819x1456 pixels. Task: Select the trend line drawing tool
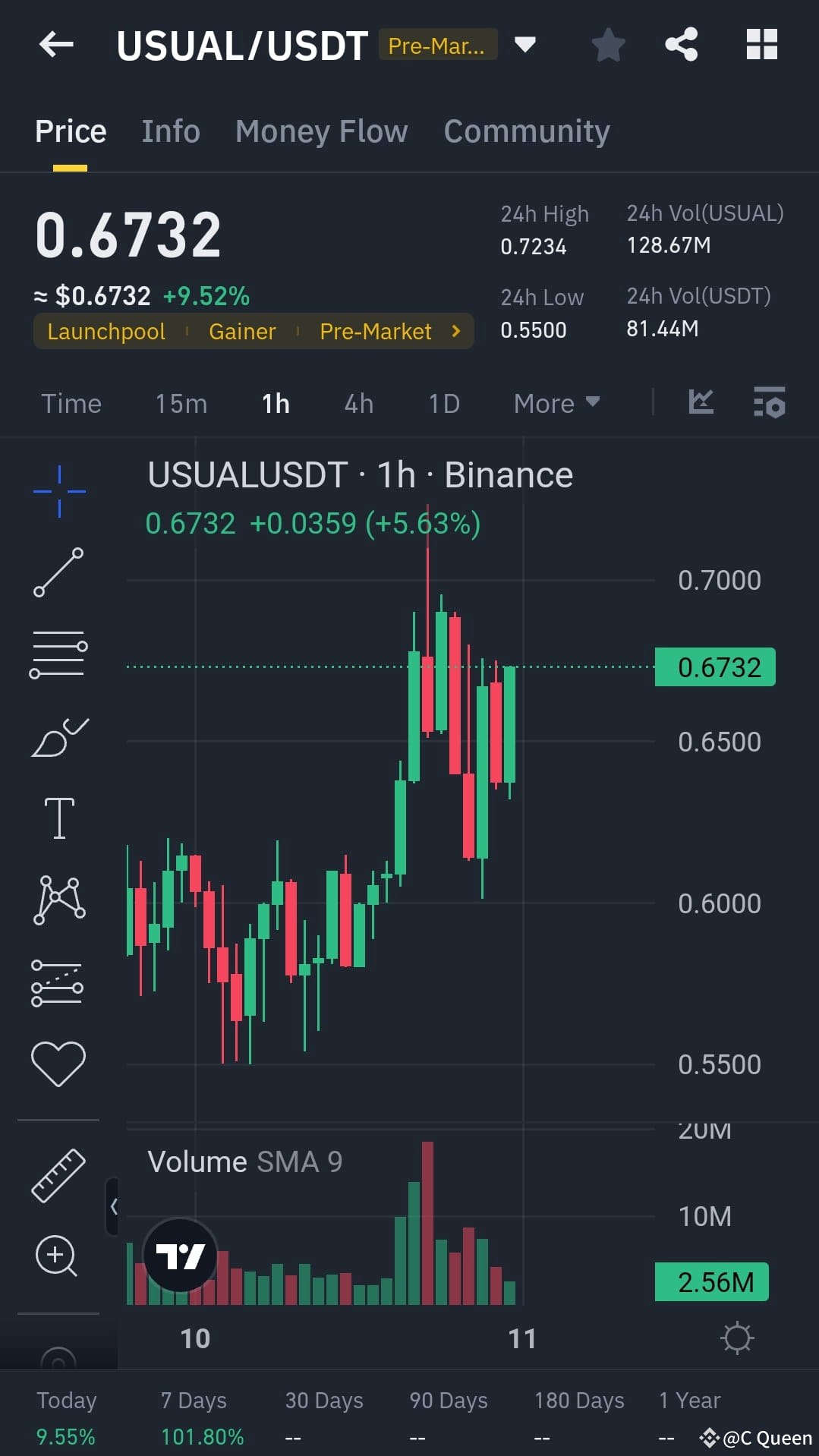58,572
